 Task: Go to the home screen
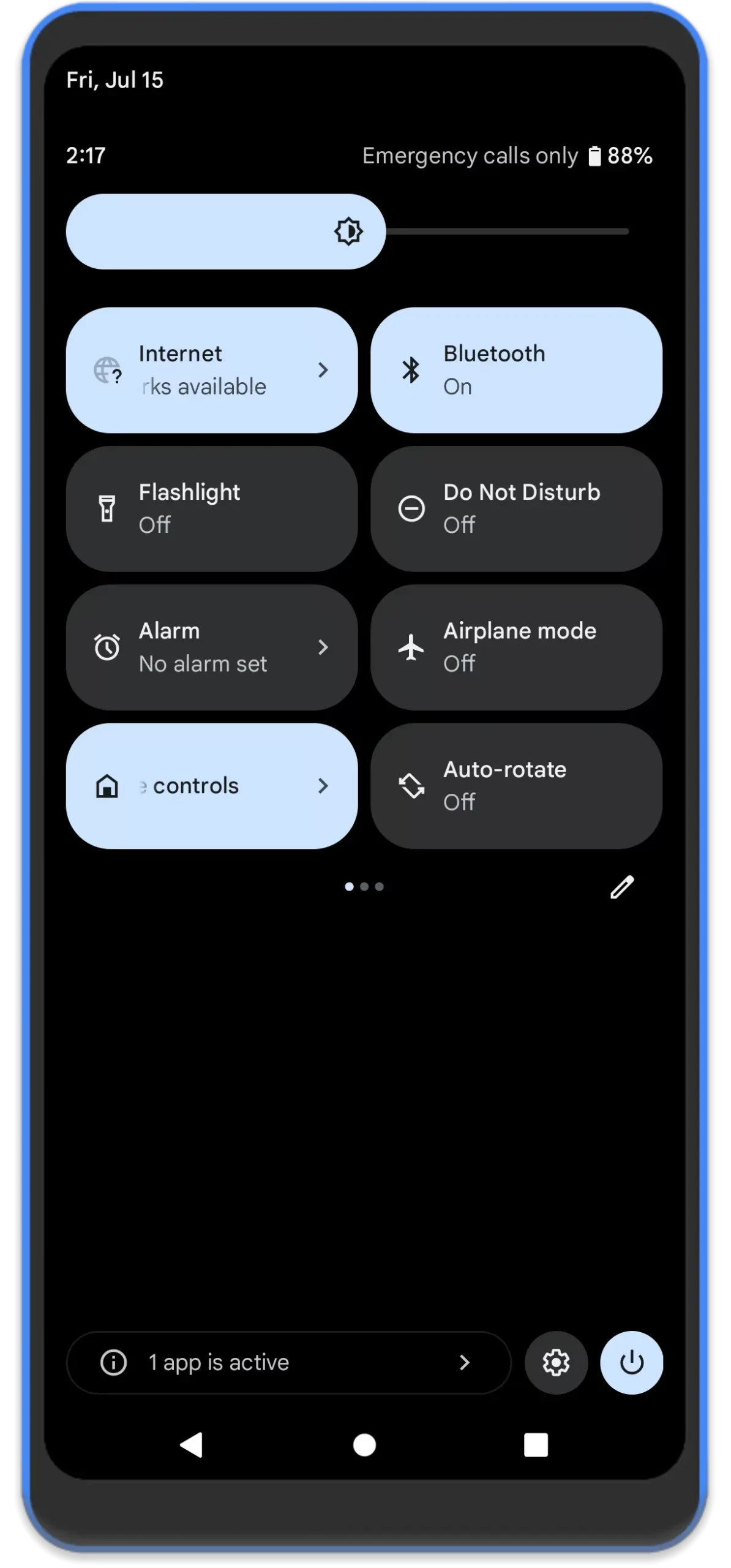click(364, 1445)
